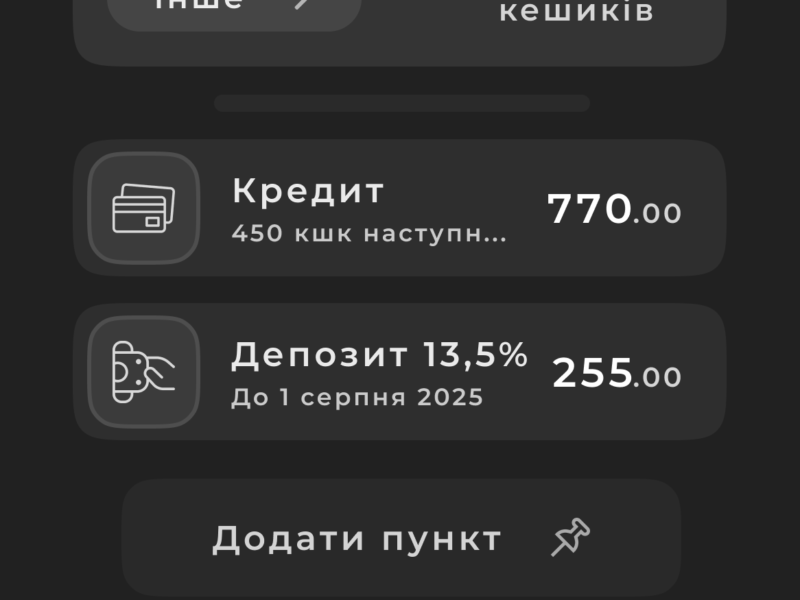Open the Кредит account row
This screenshot has height=600, width=800.
coord(399,208)
